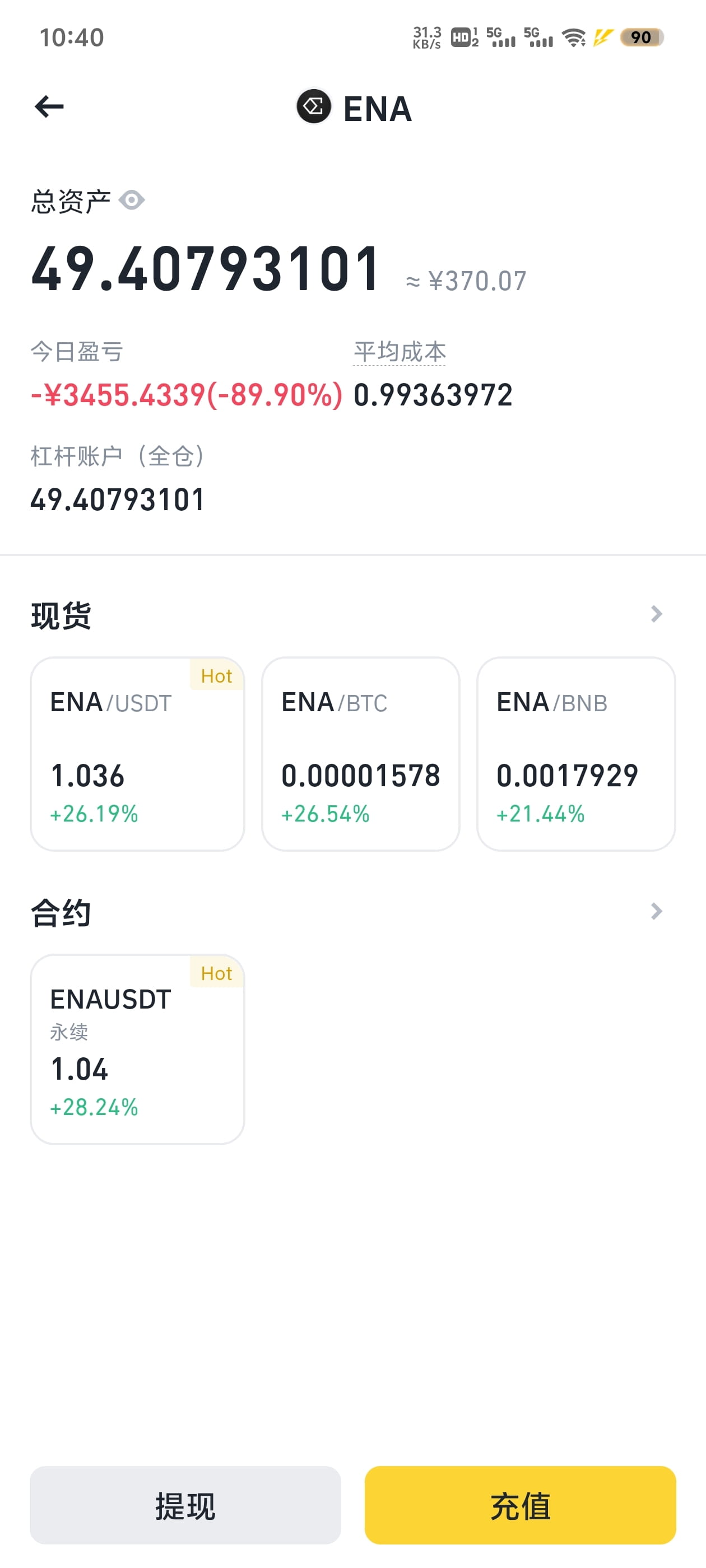706x1568 pixels.
Task: Tap 平均成本 underlined label for details
Action: [x=399, y=351]
